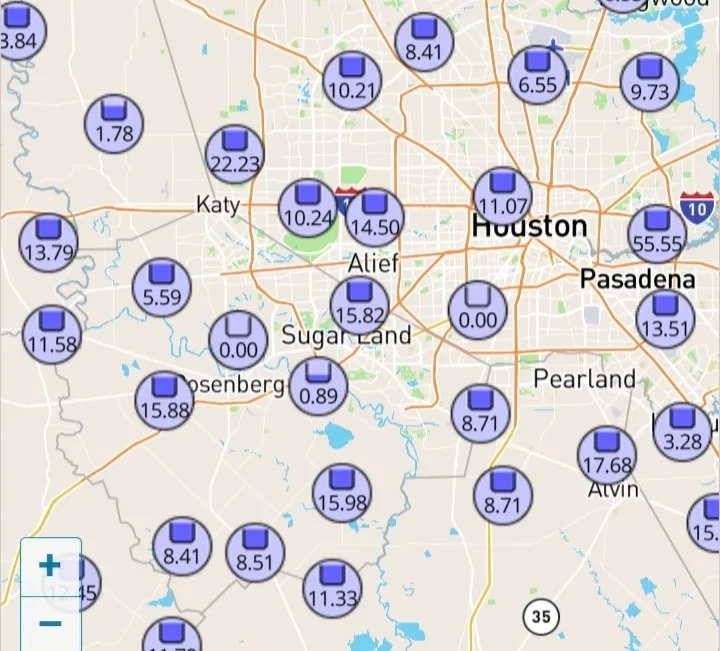The image size is (720, 651).
Task: Open the 55.55 marker near Pasadena
Action: (657, 233)
